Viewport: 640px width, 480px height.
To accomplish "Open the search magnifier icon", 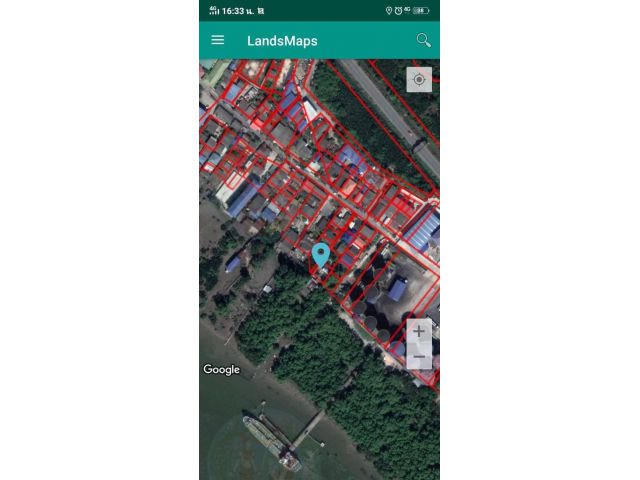I will 423,40.
